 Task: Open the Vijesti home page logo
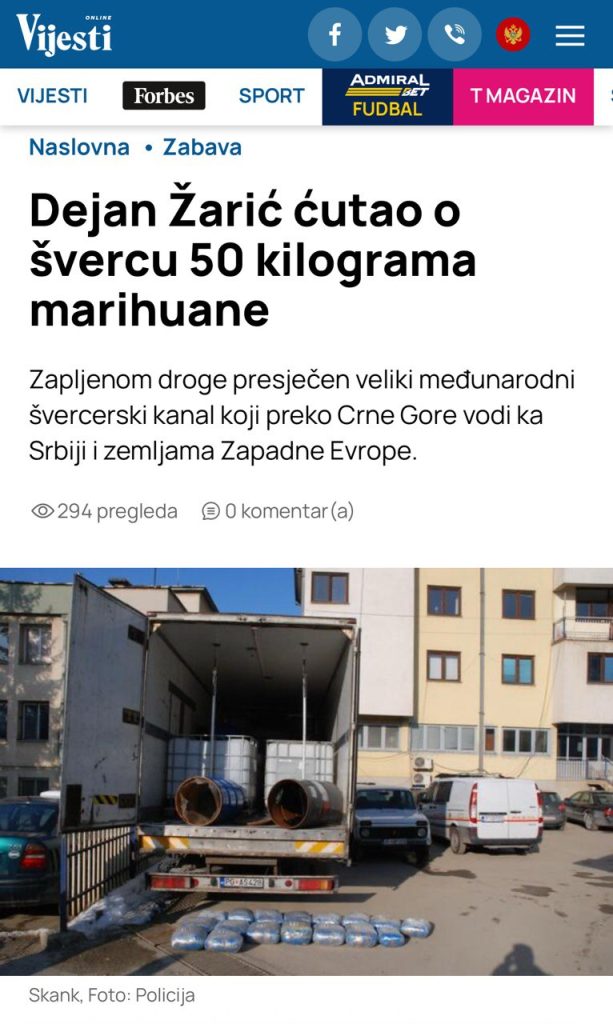(64, 35)
